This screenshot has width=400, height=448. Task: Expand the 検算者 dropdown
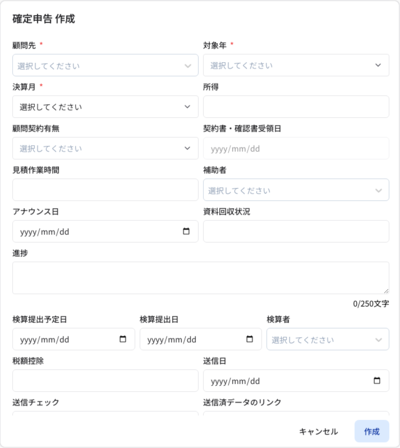click(328, 339)
